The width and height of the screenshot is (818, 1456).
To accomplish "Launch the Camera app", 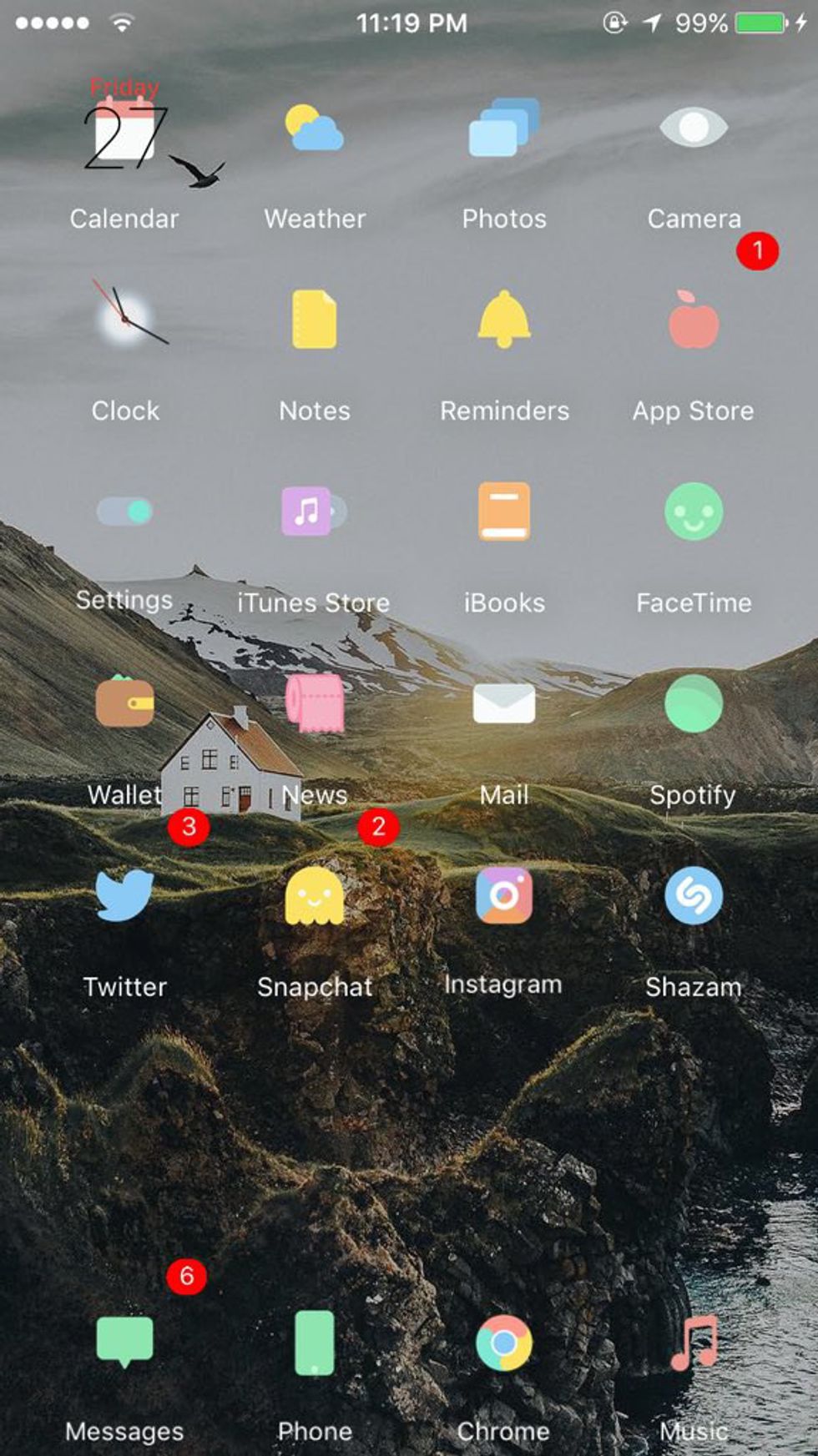I will [x=694, y=128].
